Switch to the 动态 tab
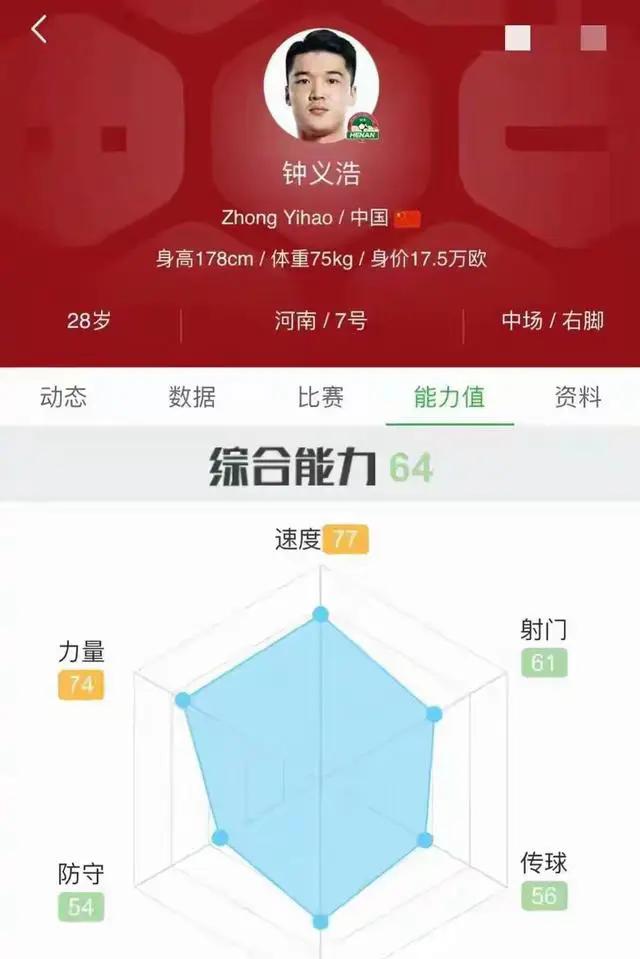The width and height of the screenshot is (640, 959). pos(64,397)
